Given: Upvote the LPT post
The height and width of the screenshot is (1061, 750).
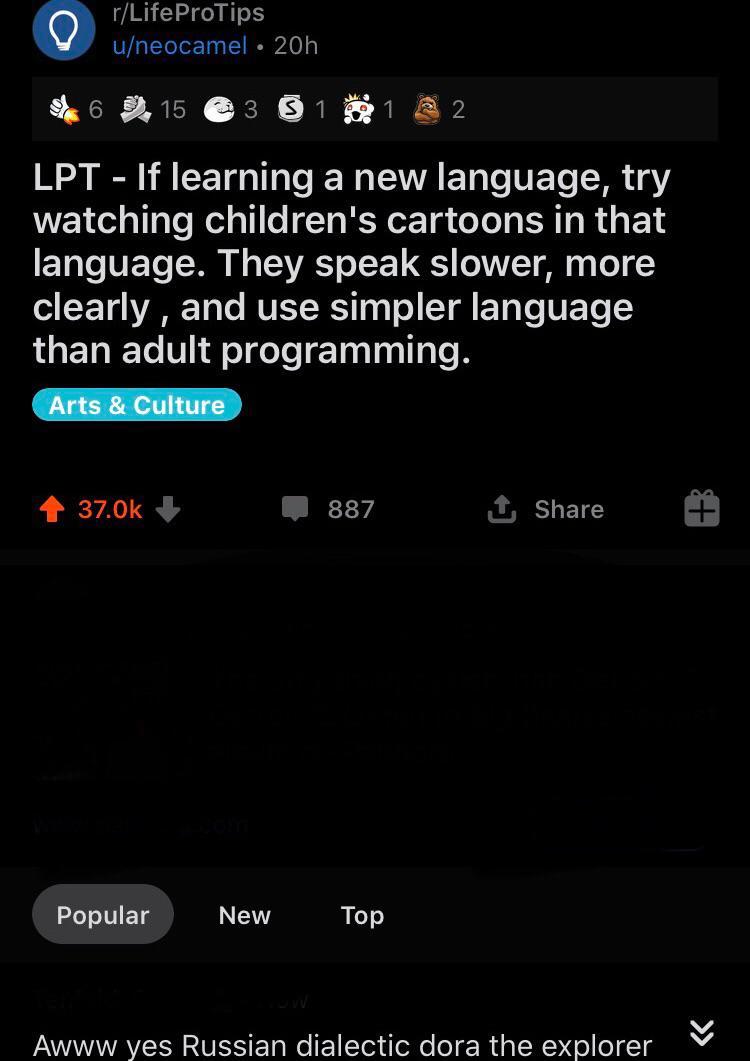Looking at the screenshot, I should (51, 509).
